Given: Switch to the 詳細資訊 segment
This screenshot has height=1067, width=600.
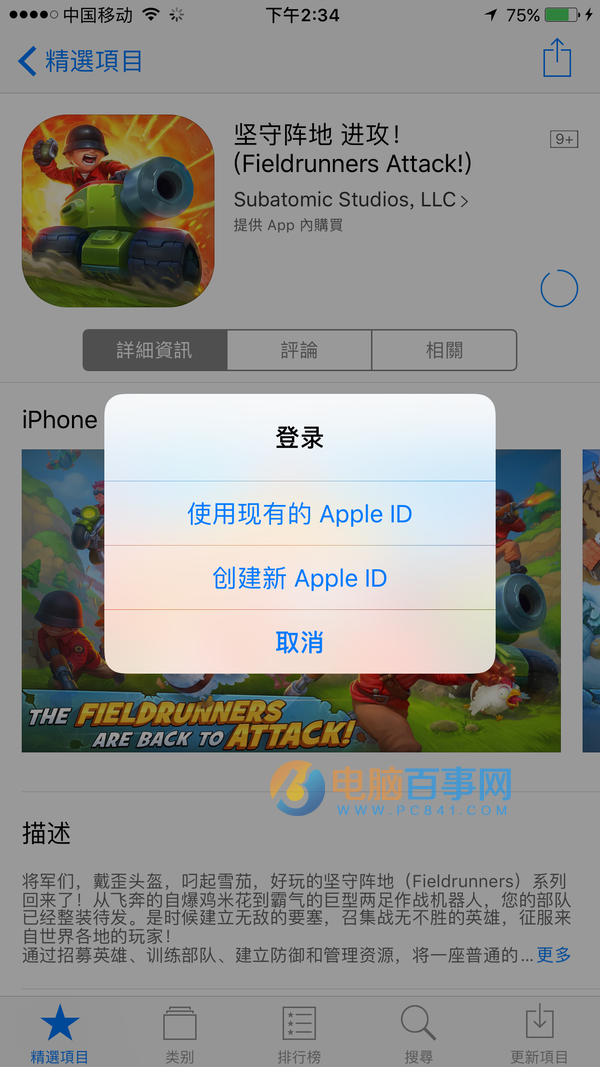Looking at the screenshot, I should click(x=155, y=350).
